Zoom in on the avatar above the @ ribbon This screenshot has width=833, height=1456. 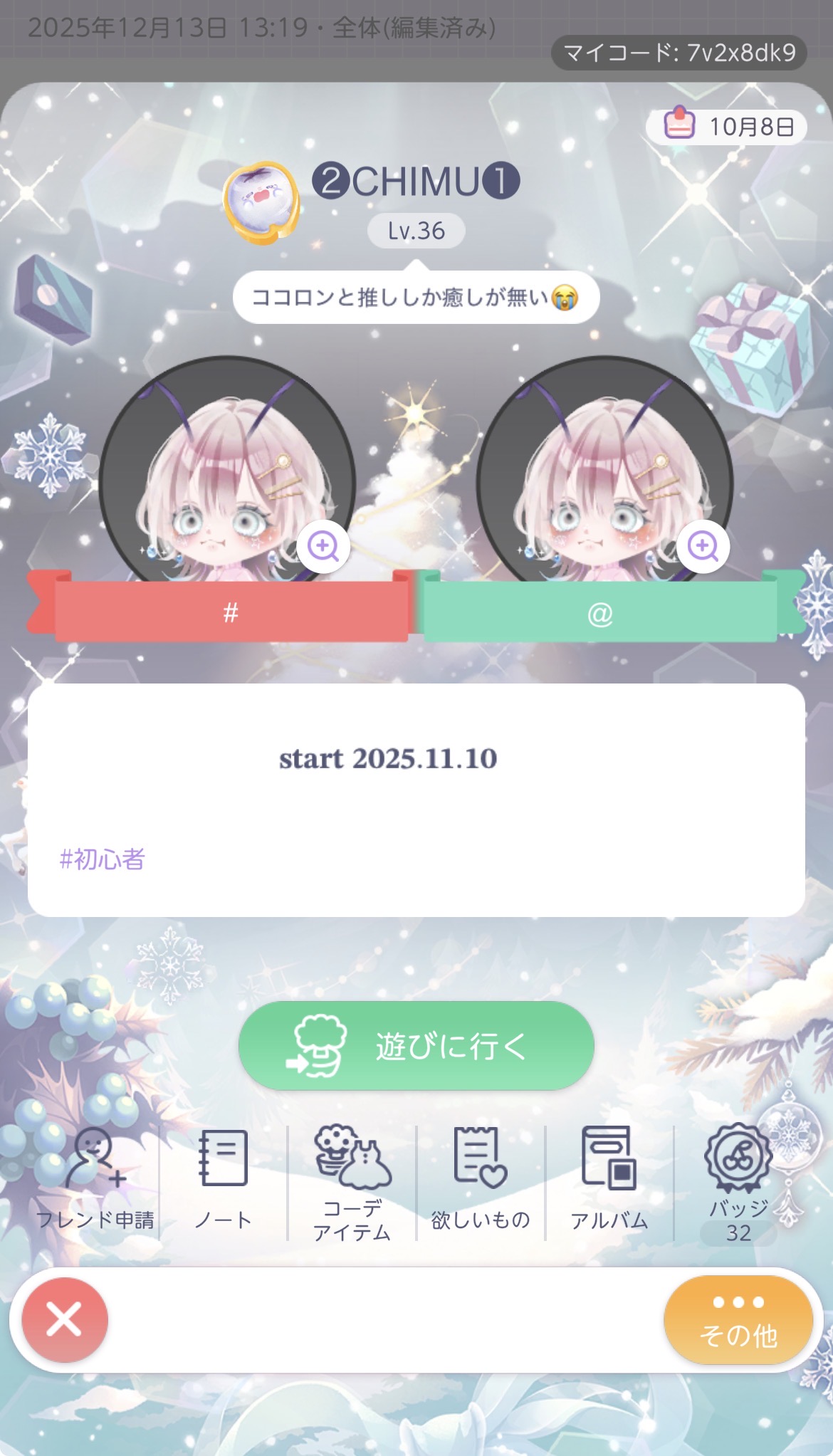[x=703, y=547]
